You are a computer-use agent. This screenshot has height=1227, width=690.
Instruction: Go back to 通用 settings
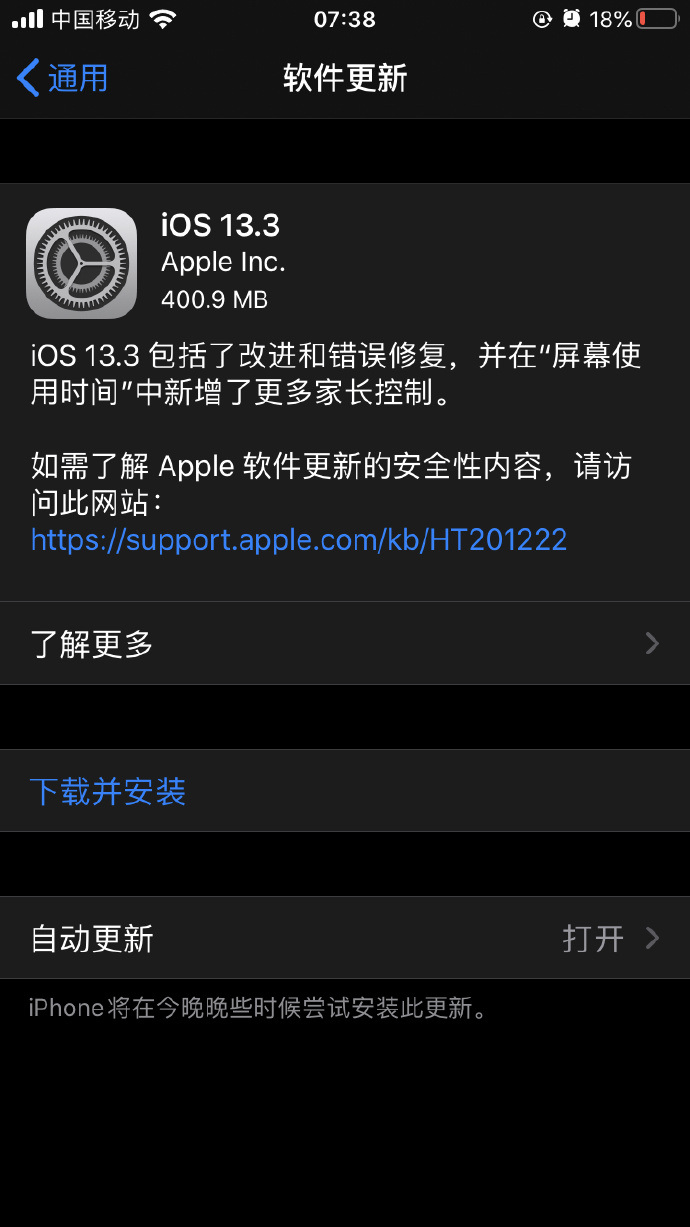point(62,78)
